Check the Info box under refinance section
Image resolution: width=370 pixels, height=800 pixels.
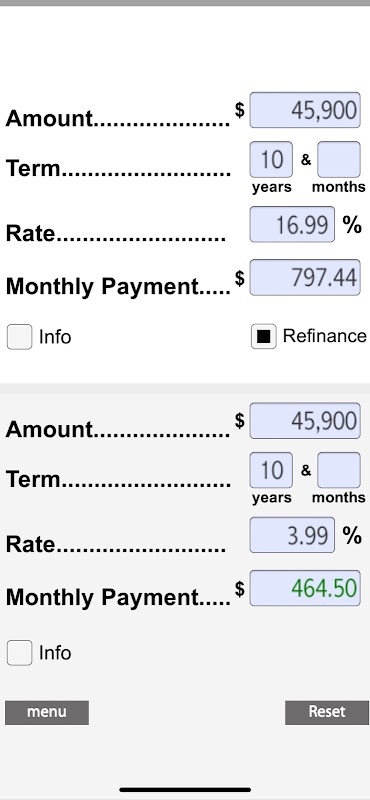click(x=19, y=653)
